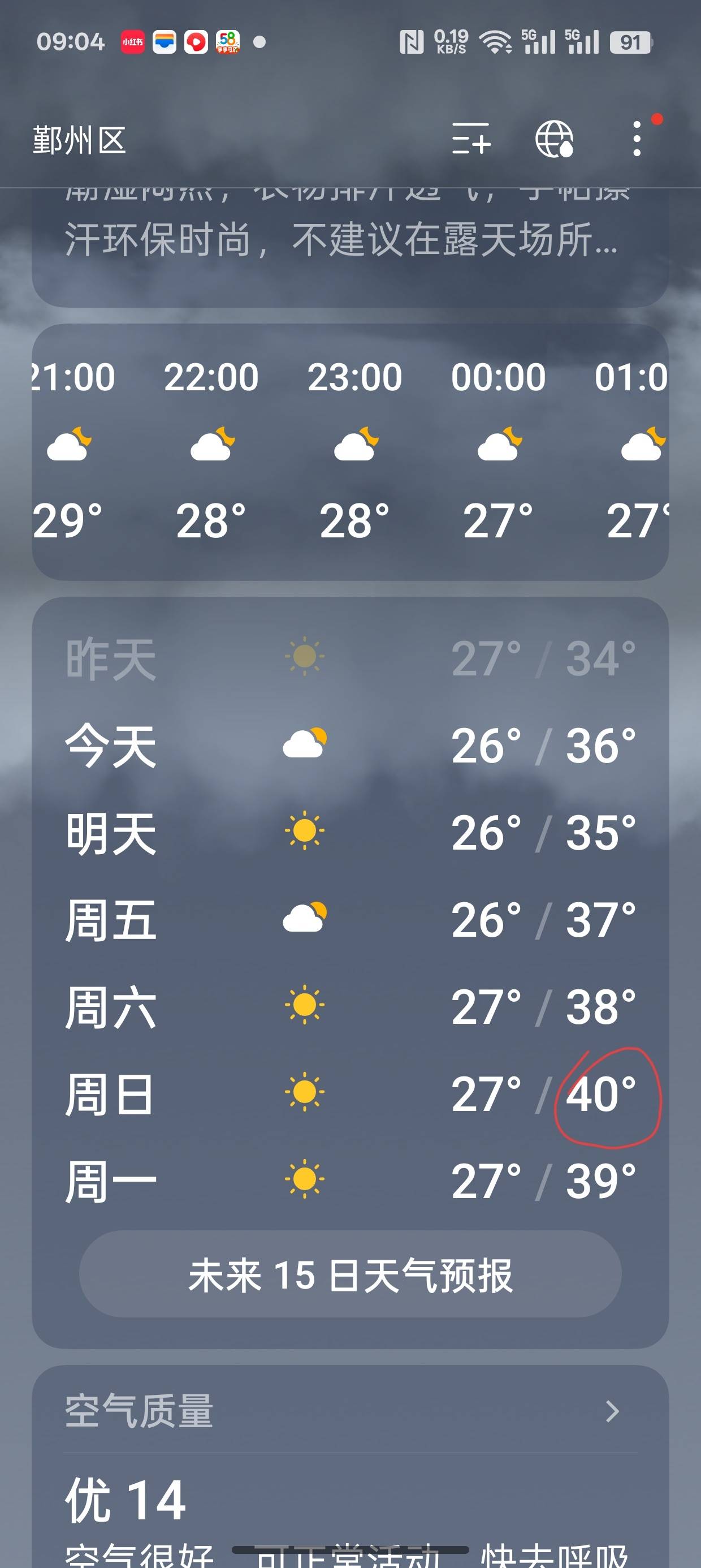This screenshot has height=1568, width=701.
Task: Open the three-dot overflow menu
Action: tap(637, 139)
